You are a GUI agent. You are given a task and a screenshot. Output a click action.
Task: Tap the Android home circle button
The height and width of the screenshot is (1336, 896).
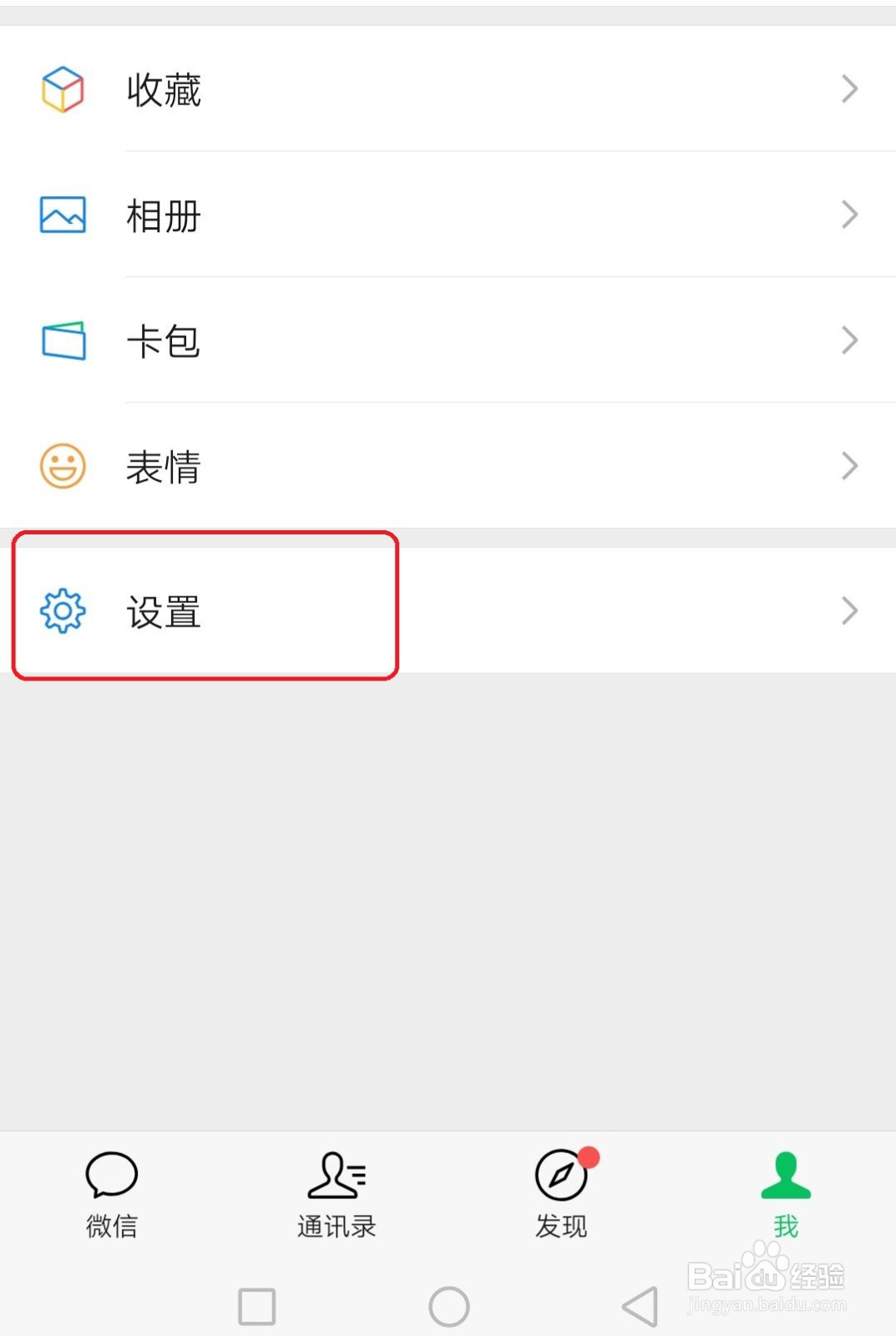tap(448, 1306)
